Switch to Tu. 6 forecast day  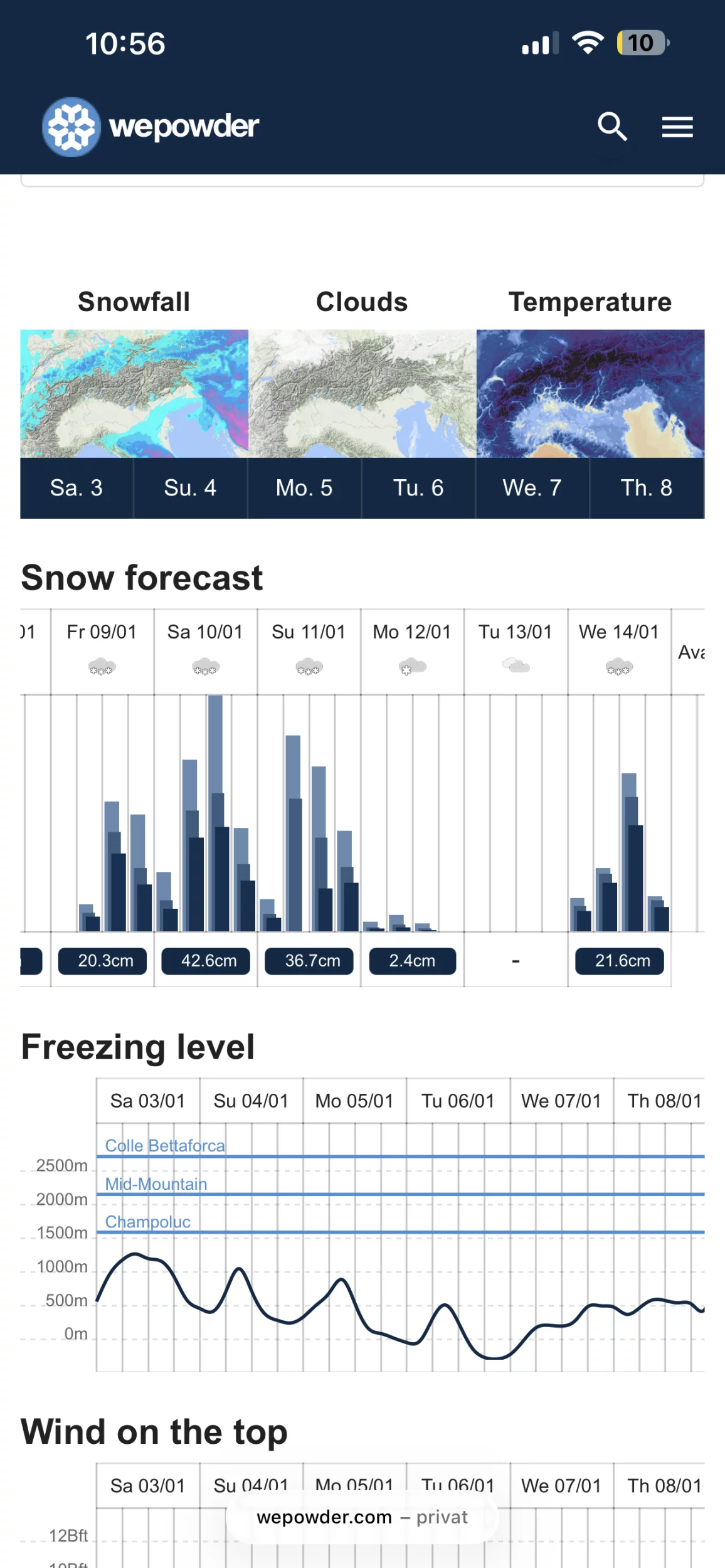[418, 488]
